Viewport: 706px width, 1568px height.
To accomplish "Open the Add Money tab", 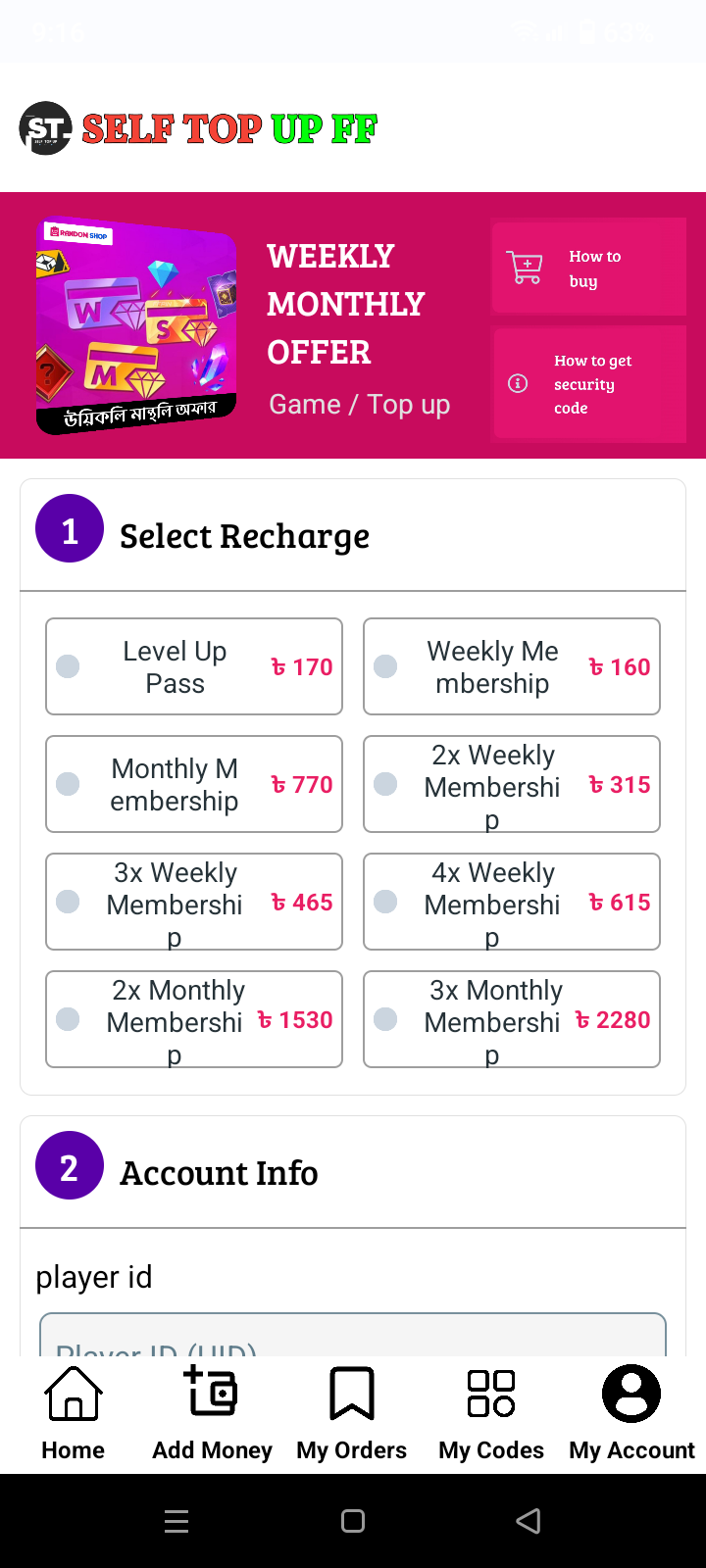I will pyautogui.click(x=212, y=1414).
